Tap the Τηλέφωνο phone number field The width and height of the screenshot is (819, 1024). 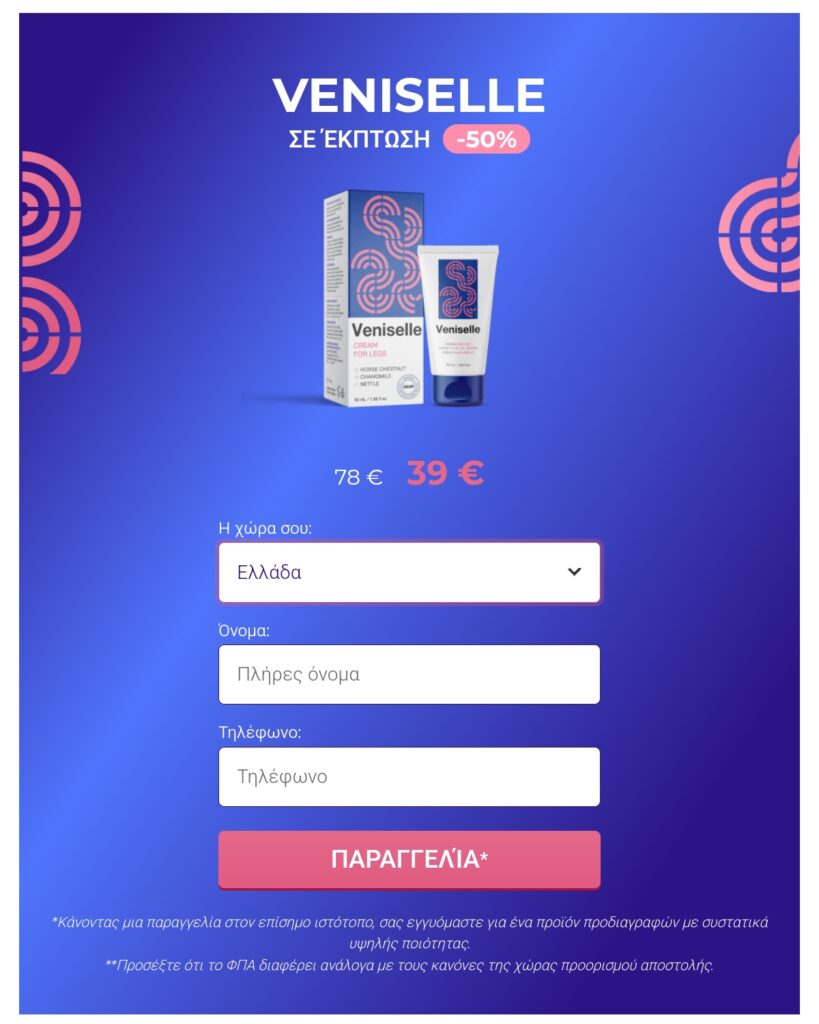(x=409, y=777)
